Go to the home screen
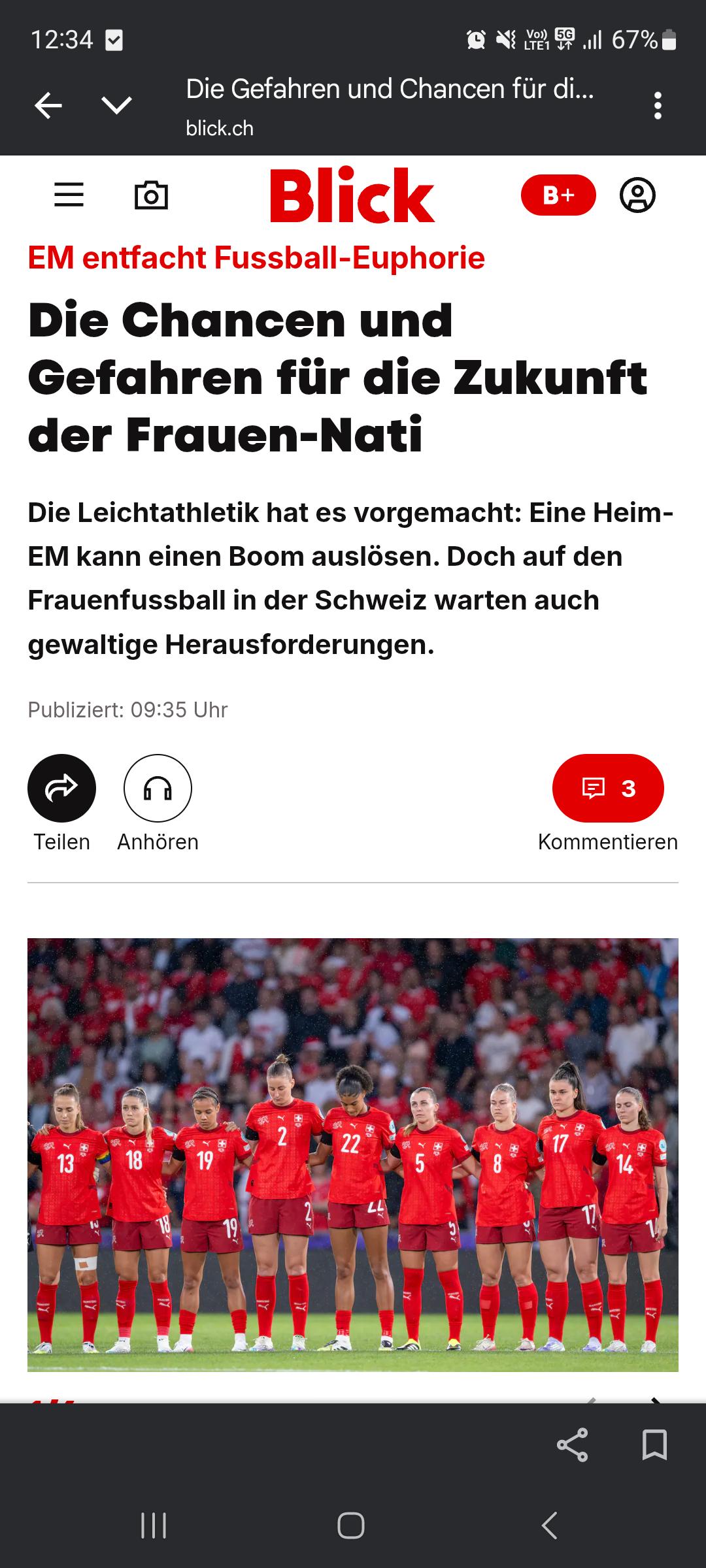The image size is (706, 1568). click(x=351, y=1526)
